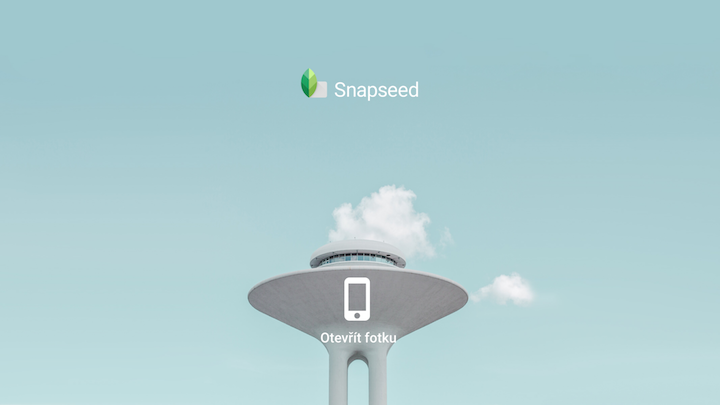Tap Otevřít fotku to open a photo
Viewport: 720px width, 405px height.
pyautogui.click(x=358, y=311)
